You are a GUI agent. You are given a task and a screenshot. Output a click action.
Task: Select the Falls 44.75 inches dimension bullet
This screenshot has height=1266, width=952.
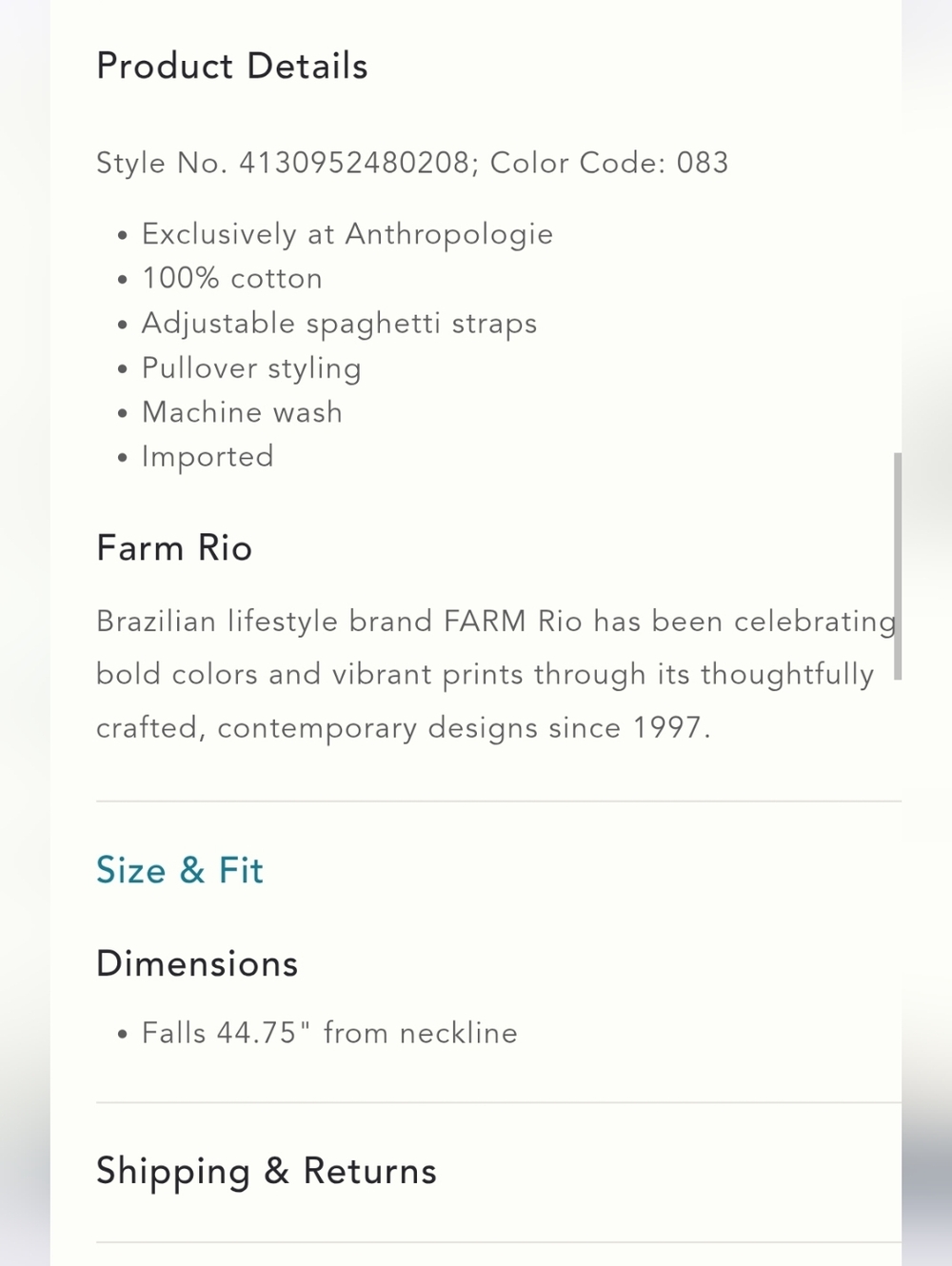[x=328, y=1032]
